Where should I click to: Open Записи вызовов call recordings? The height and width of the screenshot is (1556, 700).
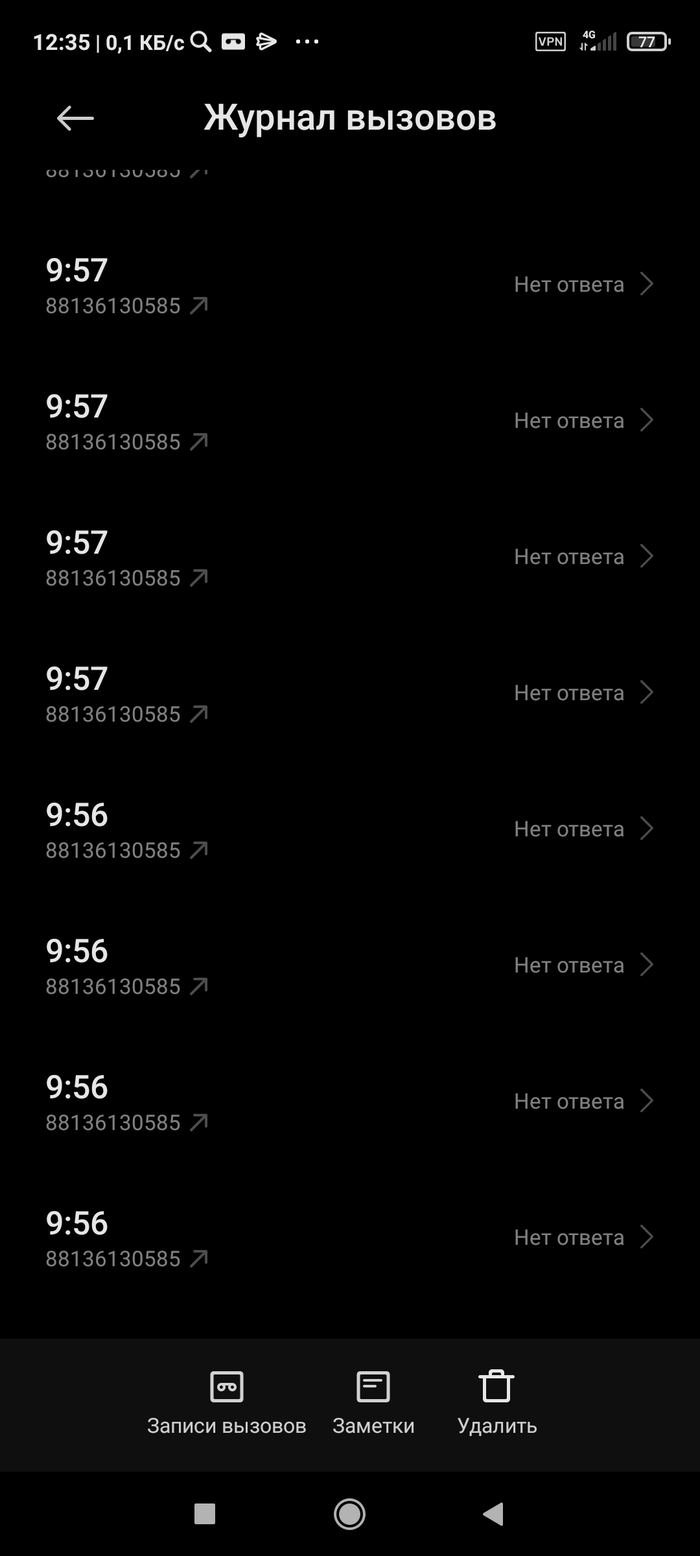(x=226, y=1401)
